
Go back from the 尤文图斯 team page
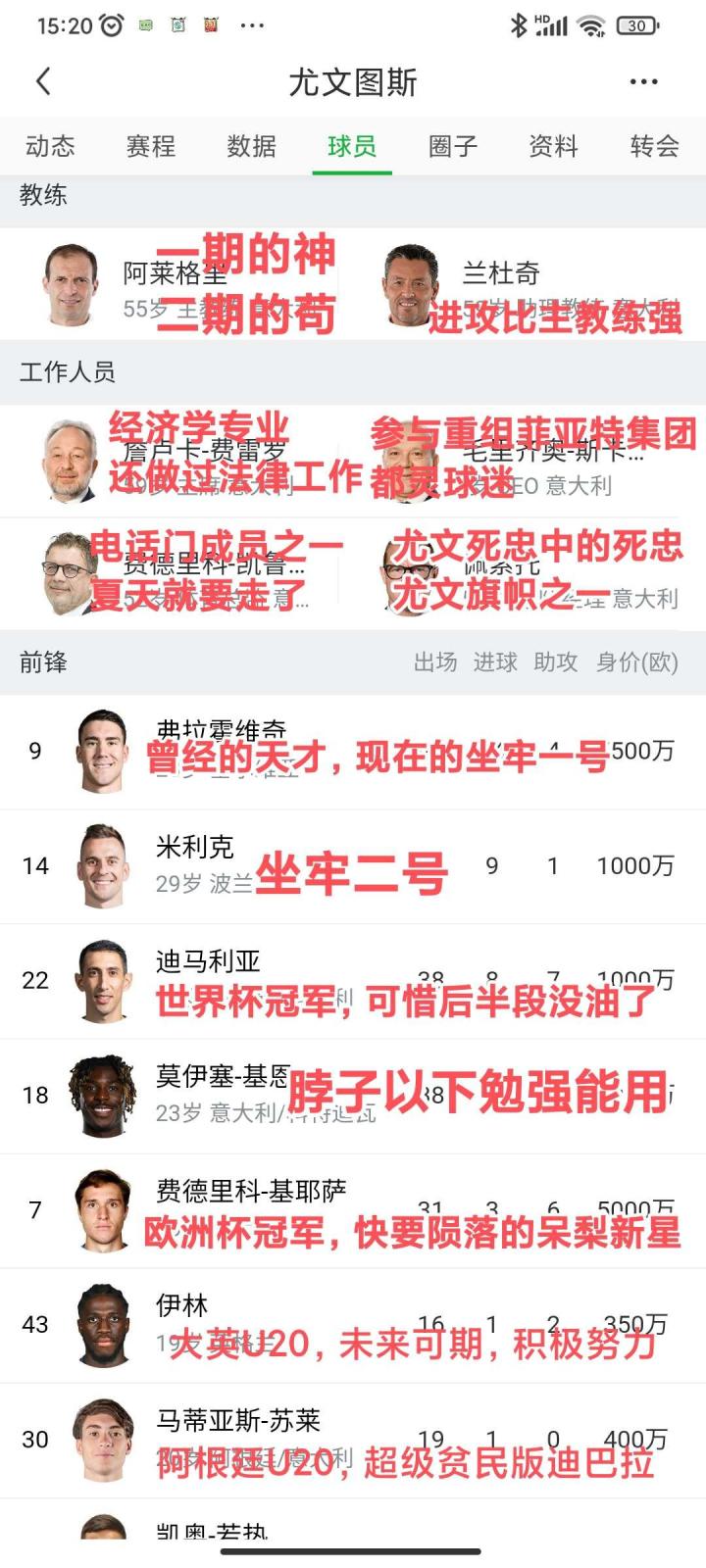click(x=43, y=81)
